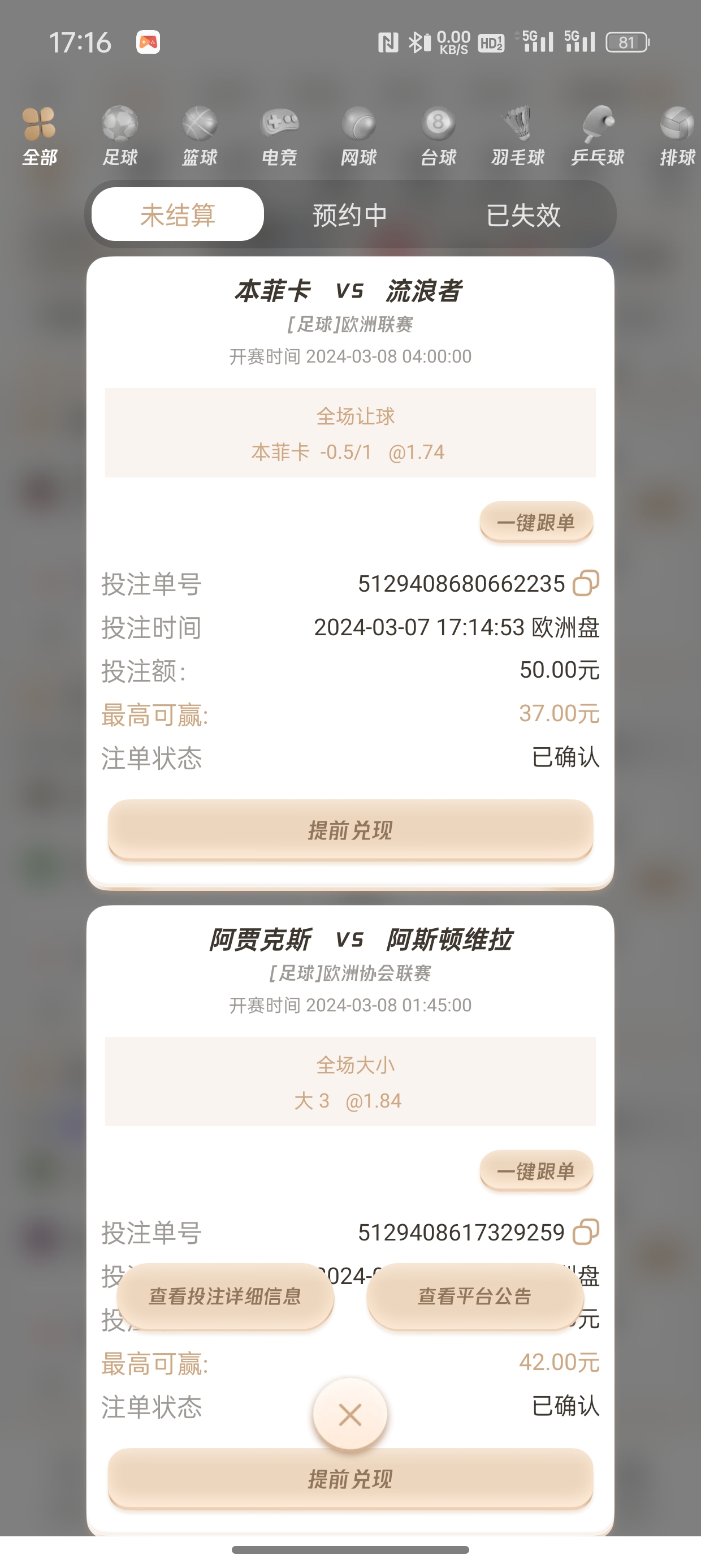Open the 台球 category
The width and height of the screenshot is (701, 1568).
[439, 136]
